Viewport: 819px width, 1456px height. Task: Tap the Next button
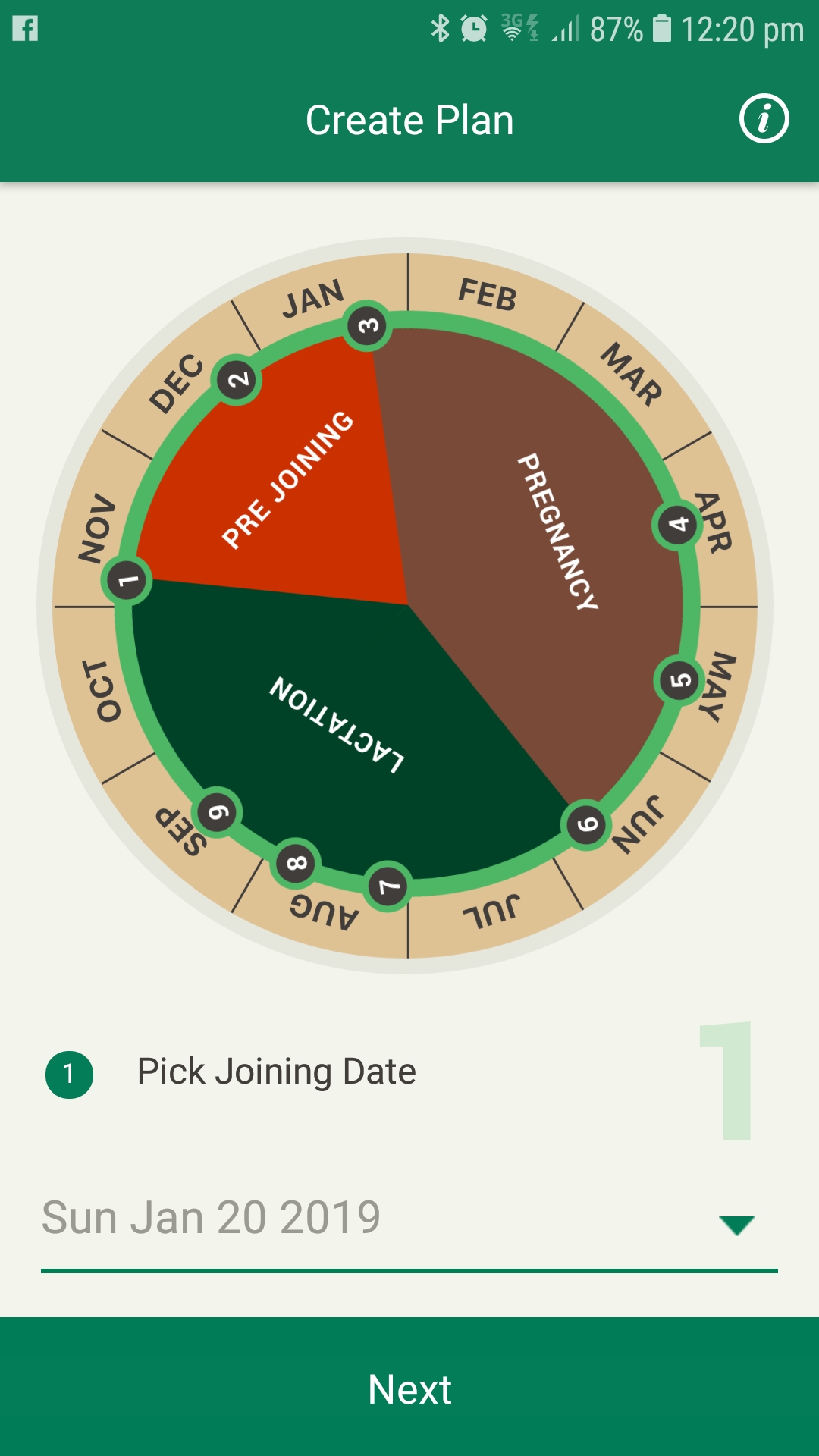pyautogui.click(x=409, y=1388)
